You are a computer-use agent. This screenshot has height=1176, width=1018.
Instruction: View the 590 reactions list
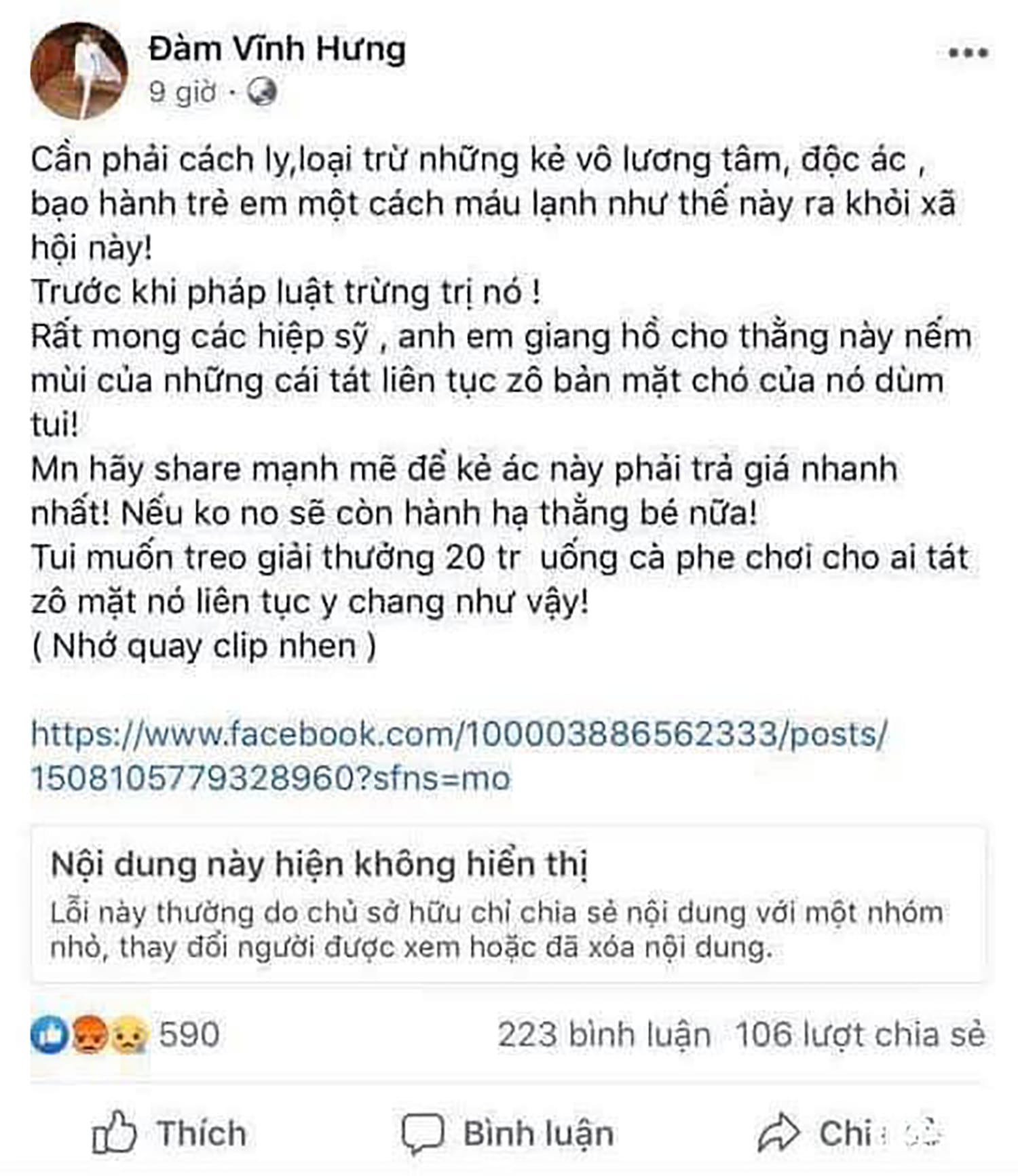click(126, 1035)
